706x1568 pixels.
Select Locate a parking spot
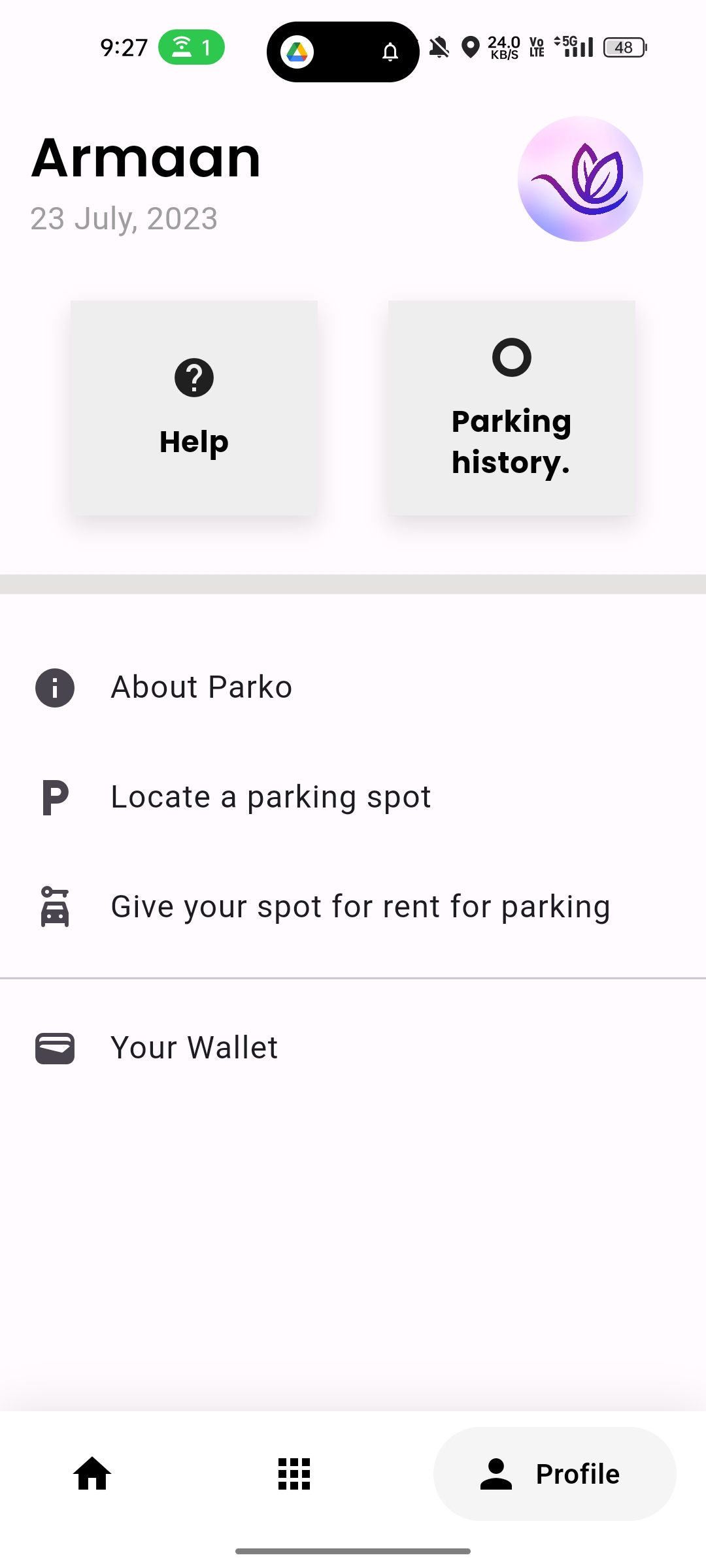tap(271, 797)
